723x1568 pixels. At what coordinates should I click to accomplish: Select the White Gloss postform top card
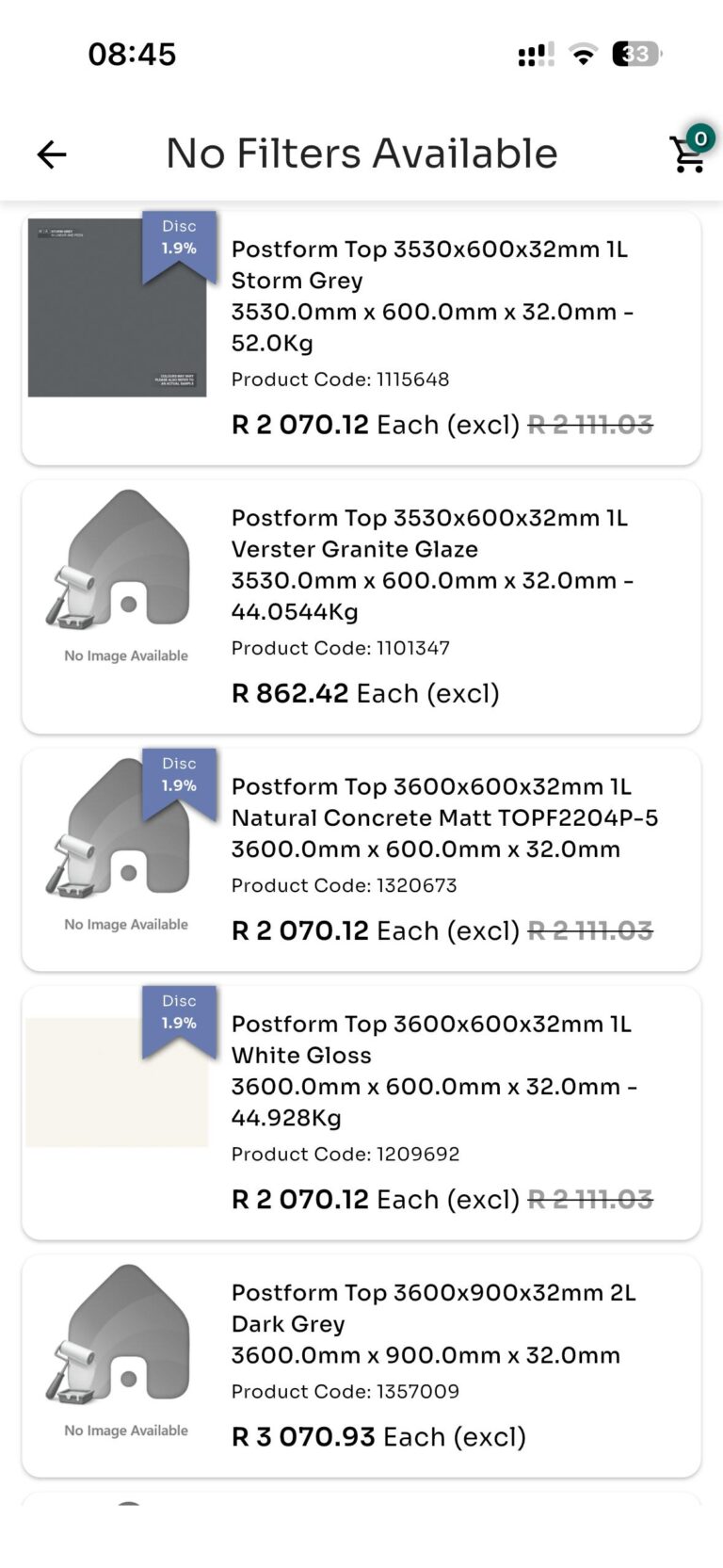point(361,1112)
